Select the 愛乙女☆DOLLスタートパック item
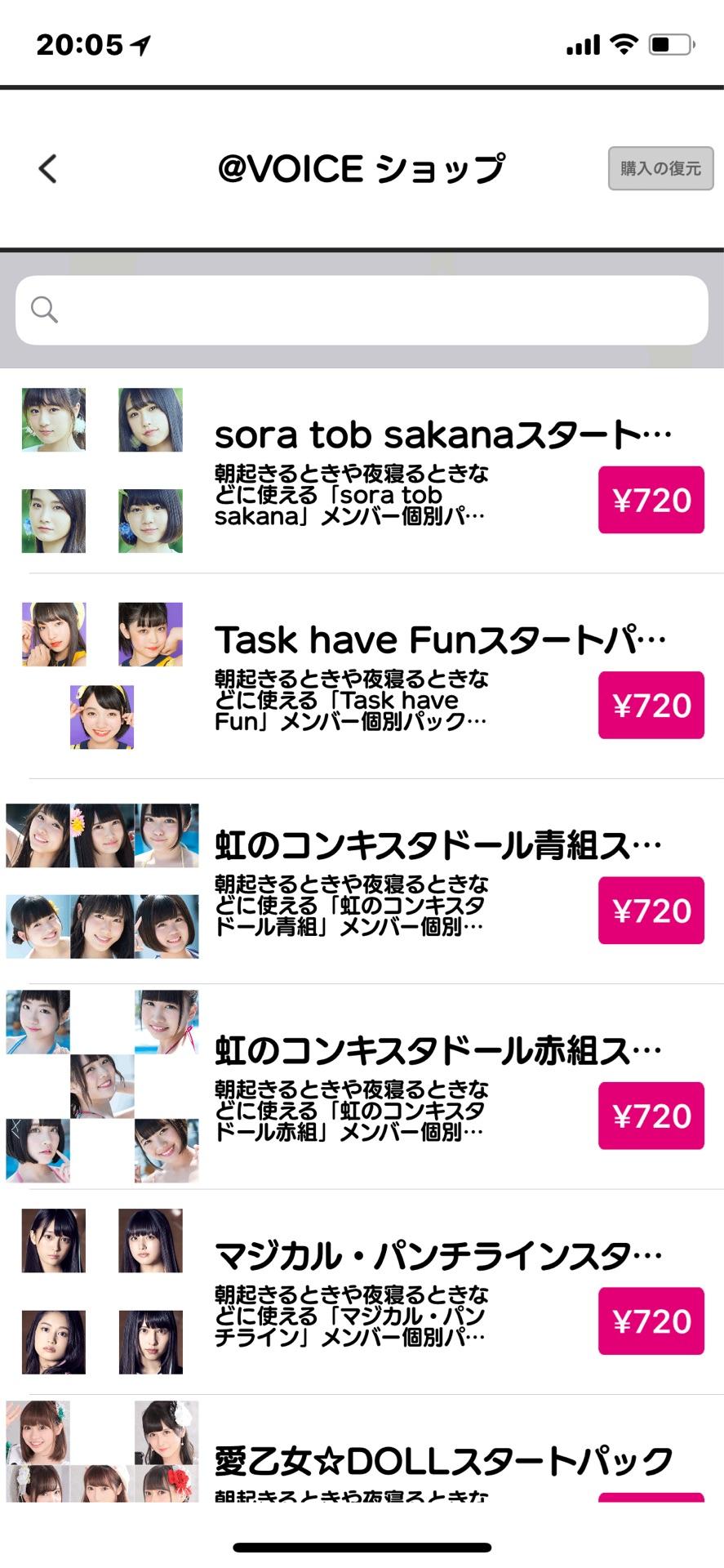This screenshot has height=1568, width=724. point(442,1462)
